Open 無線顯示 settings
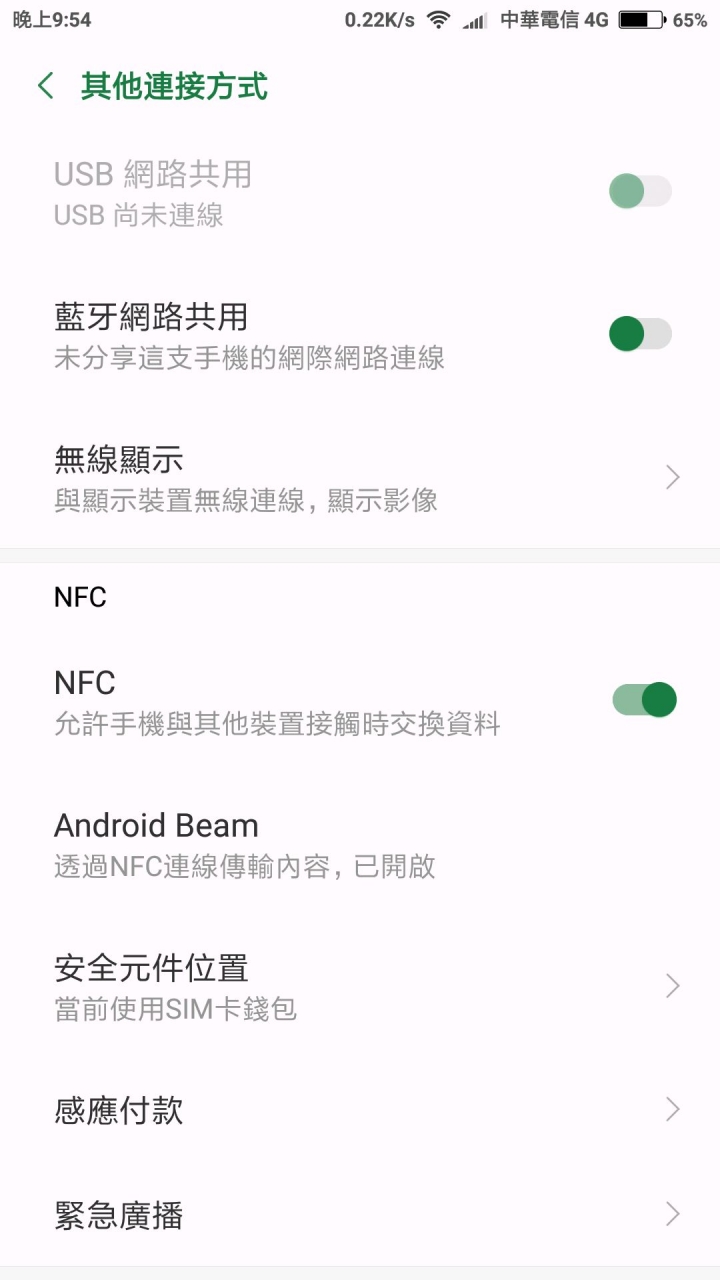 [x=360, y=478]
